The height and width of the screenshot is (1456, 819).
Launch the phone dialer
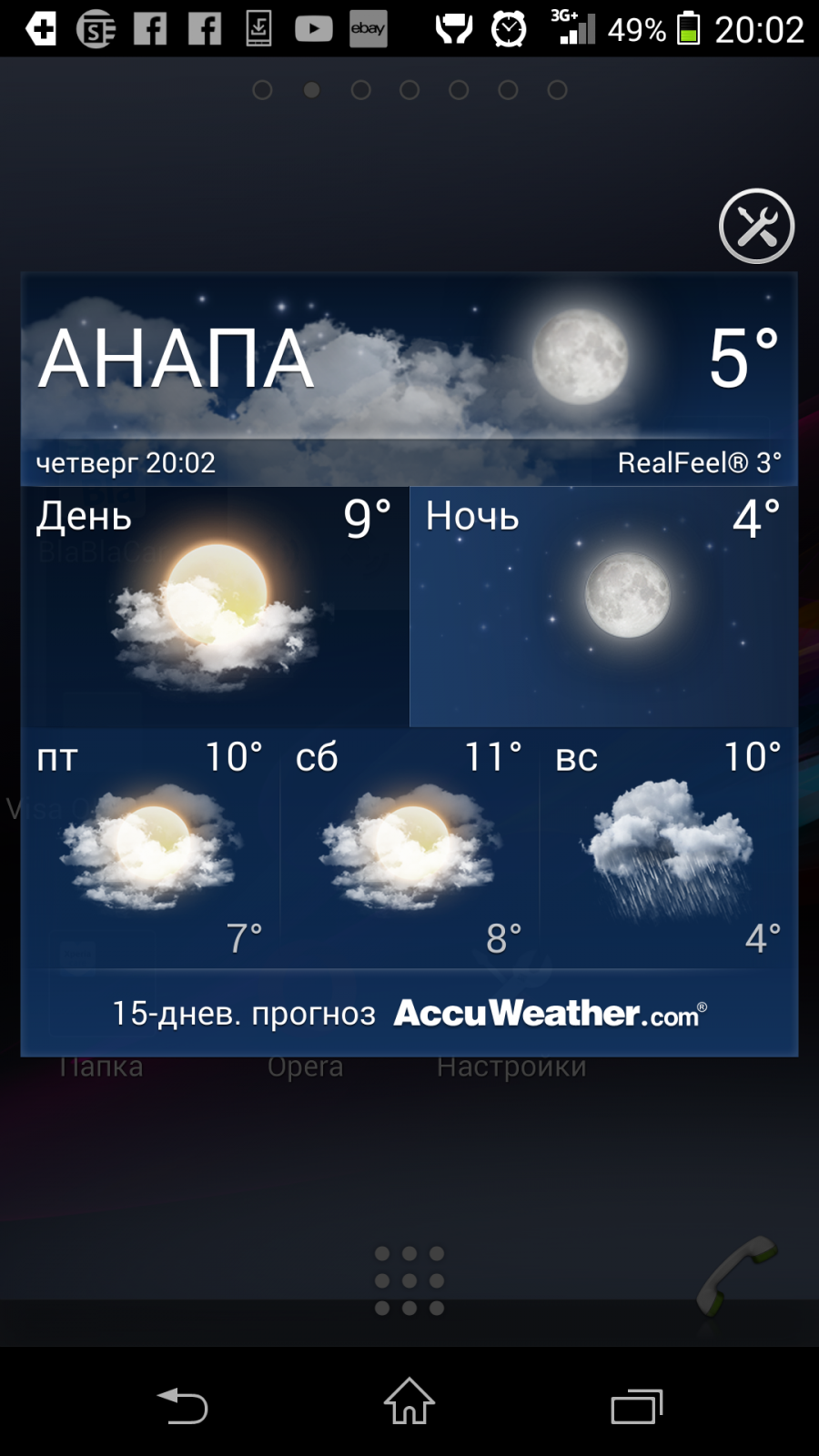(737, 1275)
